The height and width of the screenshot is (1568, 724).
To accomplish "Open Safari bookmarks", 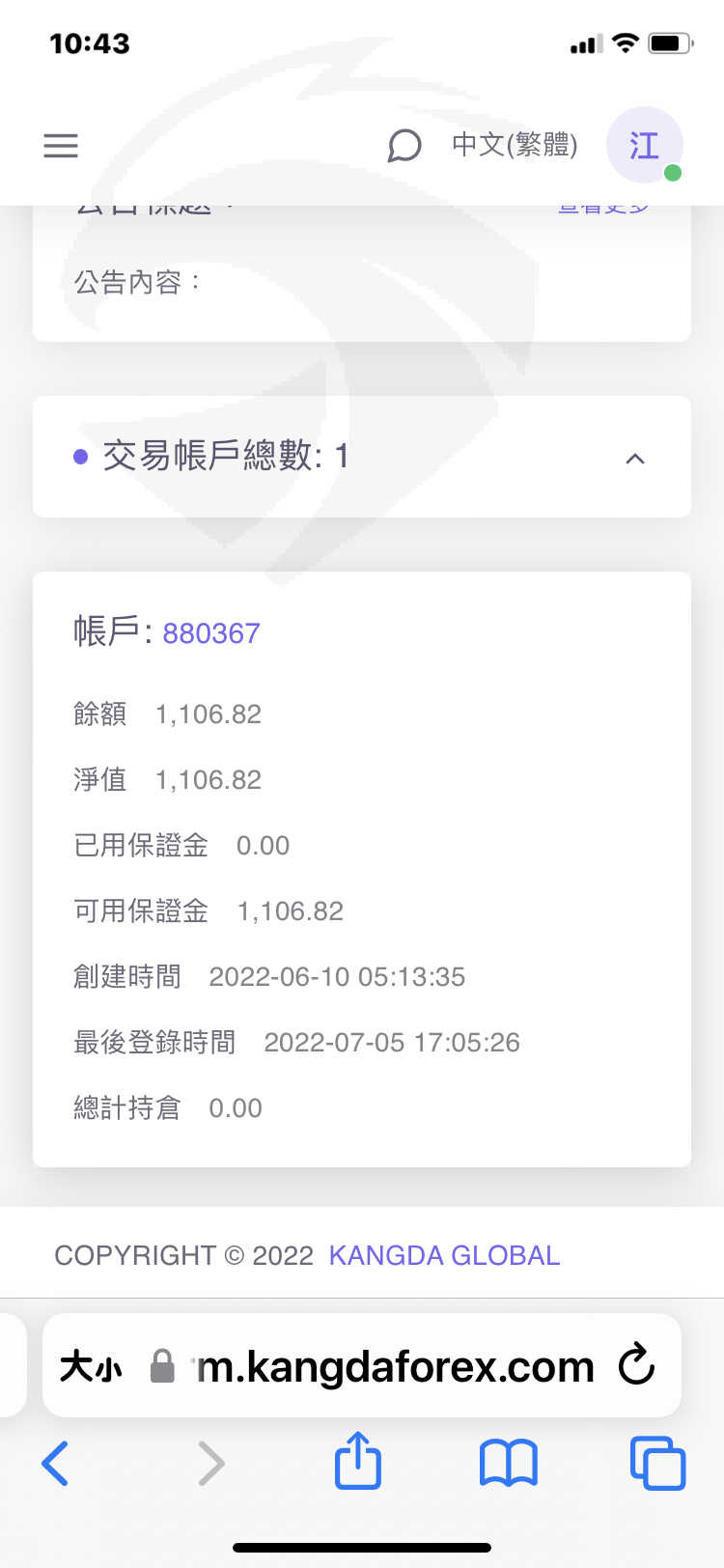I will 509,1463.
